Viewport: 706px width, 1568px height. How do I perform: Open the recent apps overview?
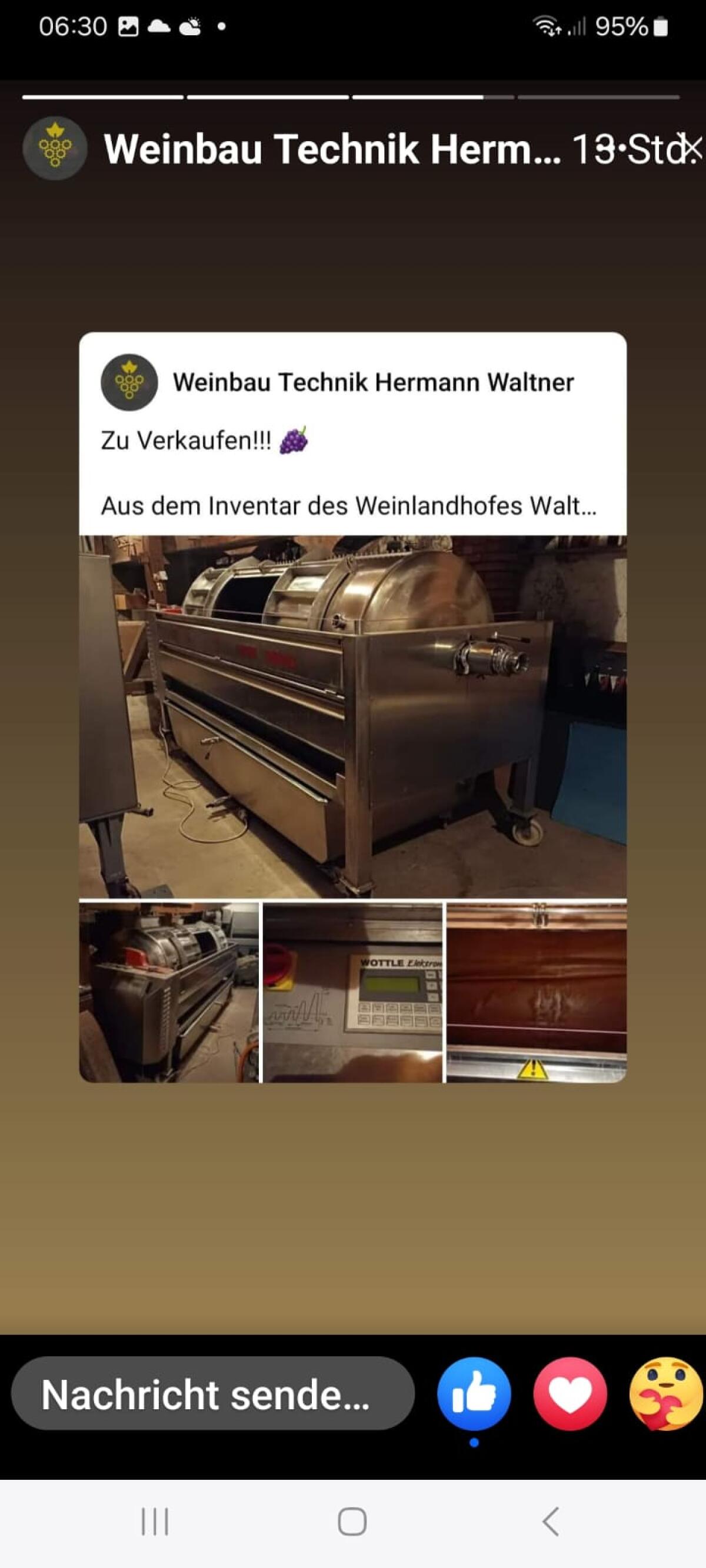155,1522
